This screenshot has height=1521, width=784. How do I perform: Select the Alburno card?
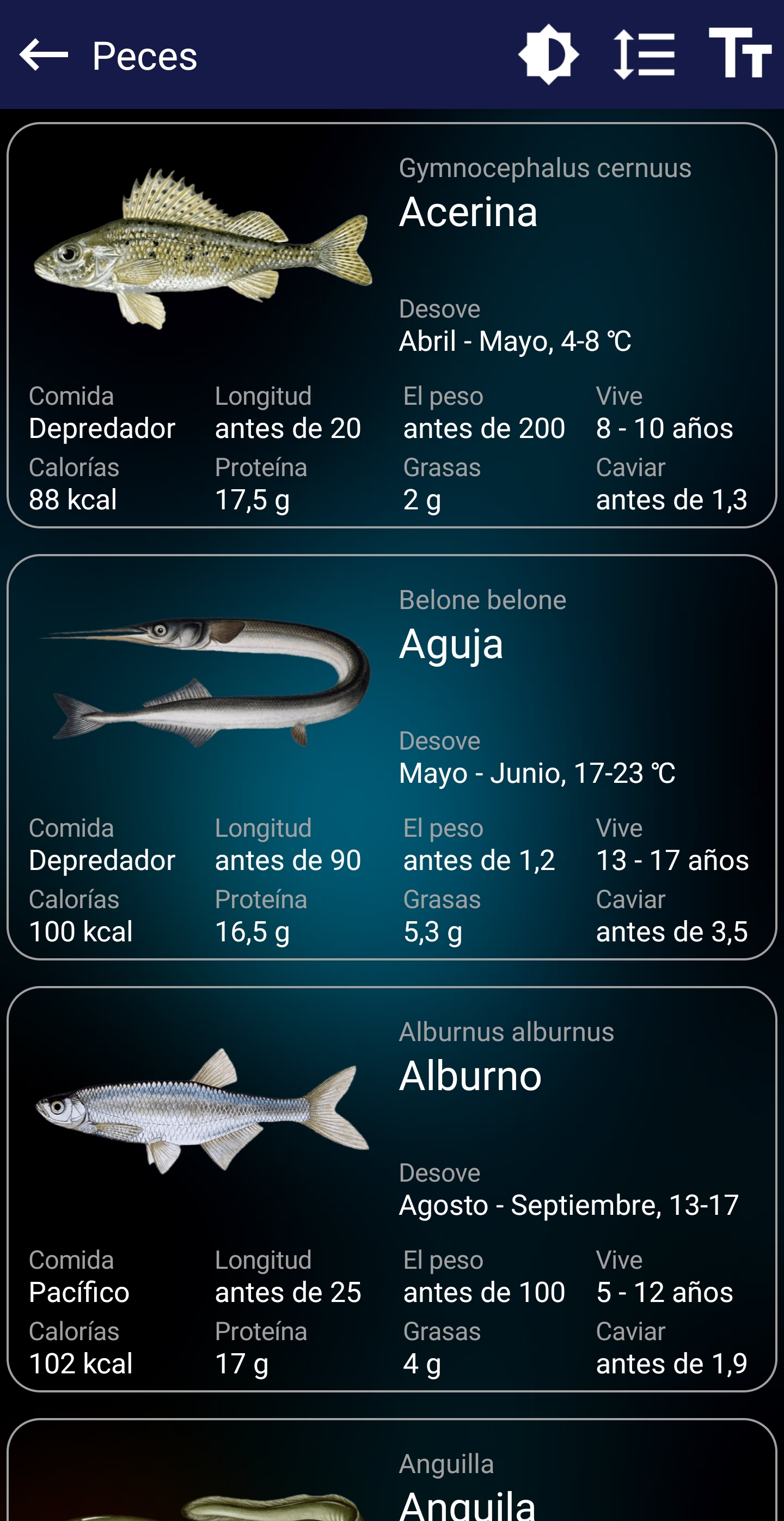tap(391, 1189)
